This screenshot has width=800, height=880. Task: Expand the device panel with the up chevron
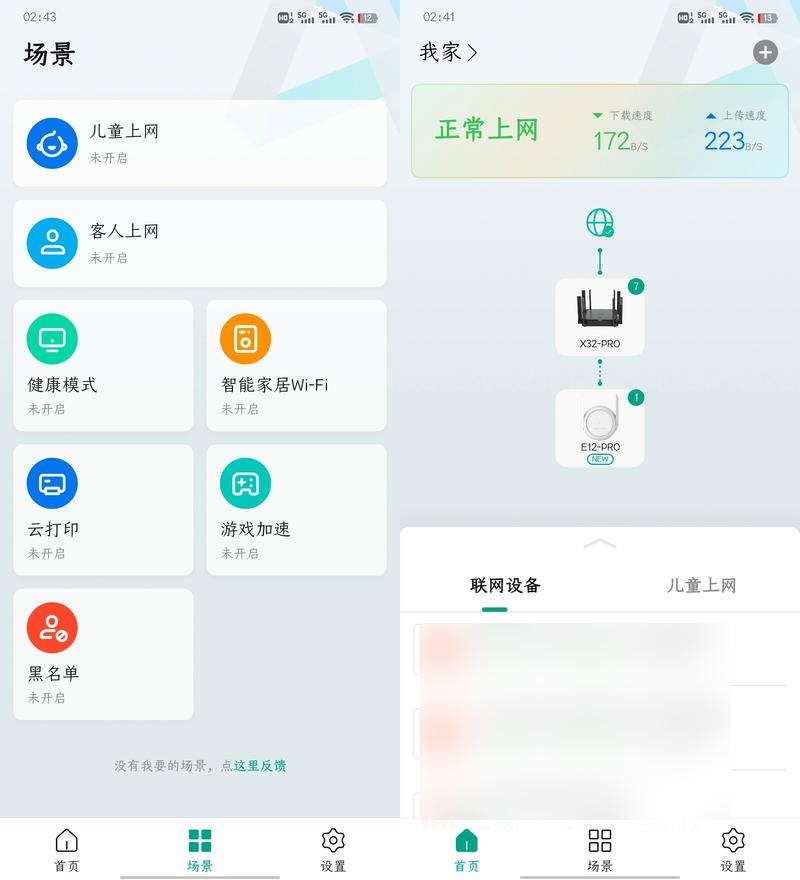600,543
